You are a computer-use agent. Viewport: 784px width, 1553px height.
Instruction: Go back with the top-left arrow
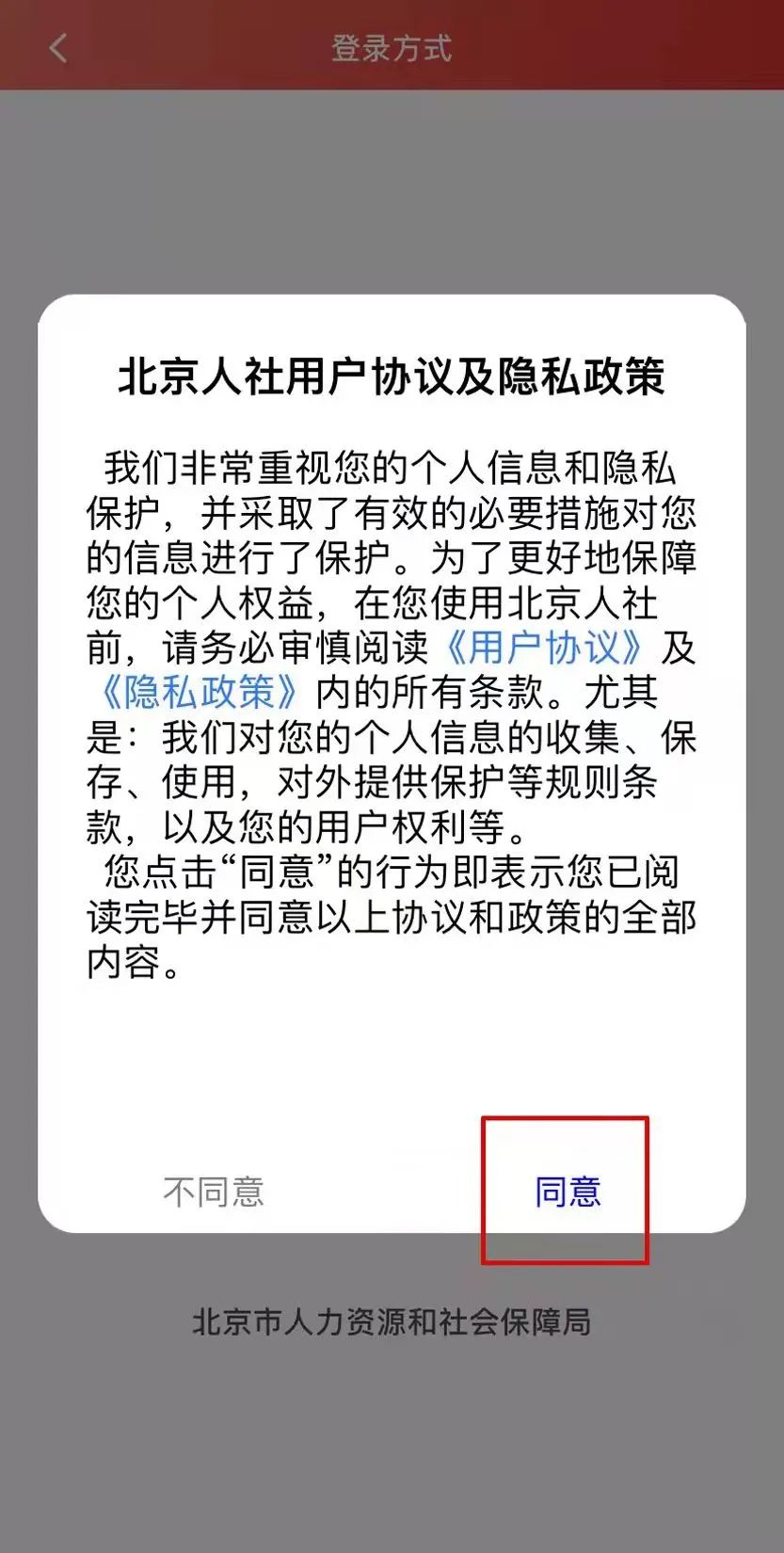pyautogui.click(x=58, y=47)
